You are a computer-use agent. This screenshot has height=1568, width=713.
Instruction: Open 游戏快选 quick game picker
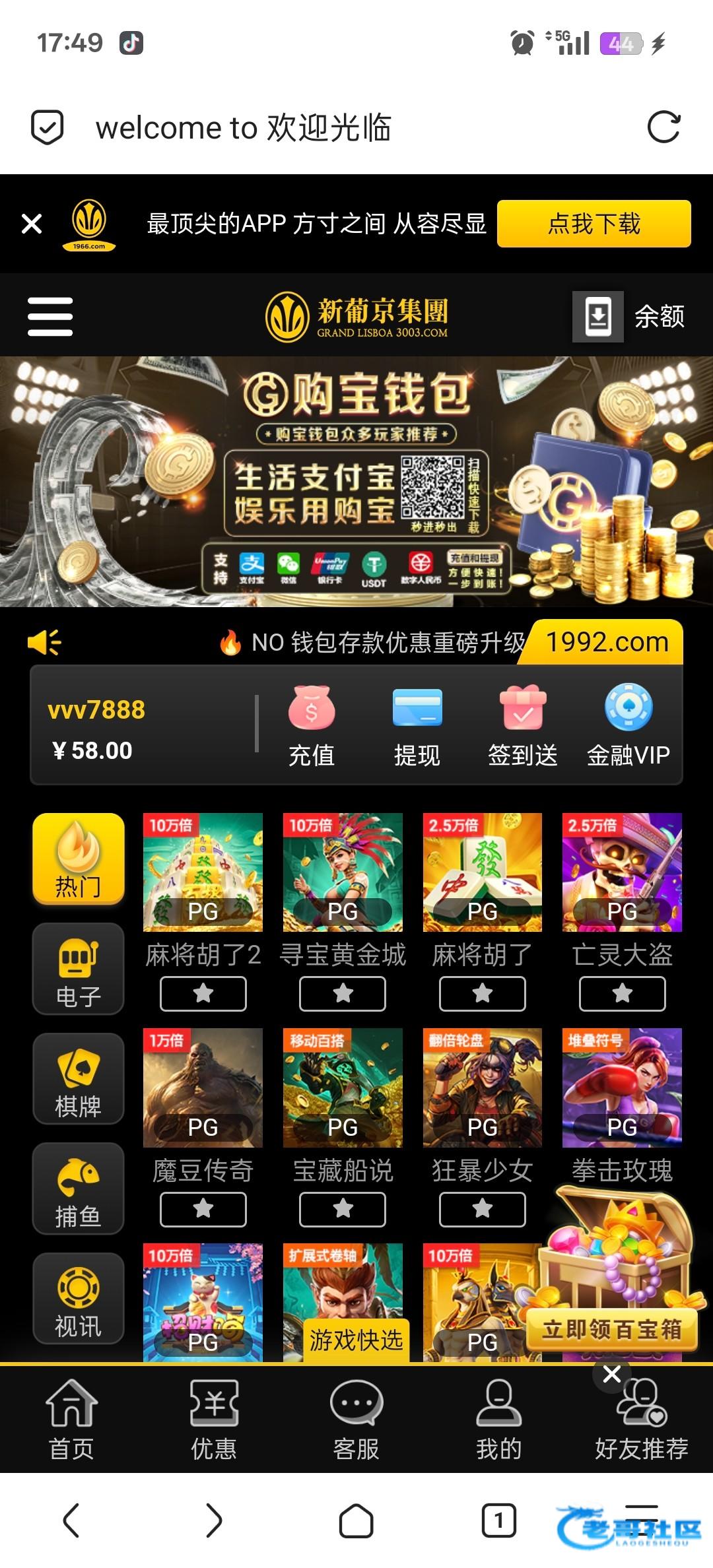pyautogui.click(x=356, y=1340)
